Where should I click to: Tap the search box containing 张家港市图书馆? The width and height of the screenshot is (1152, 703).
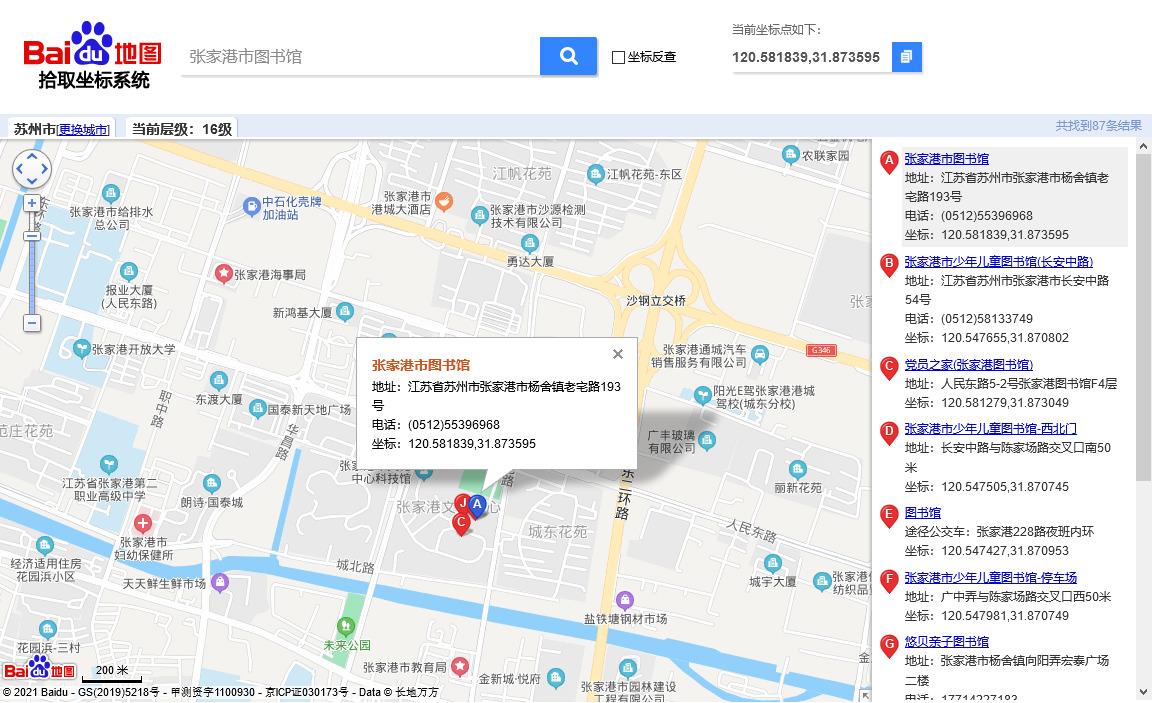point(360,56)
